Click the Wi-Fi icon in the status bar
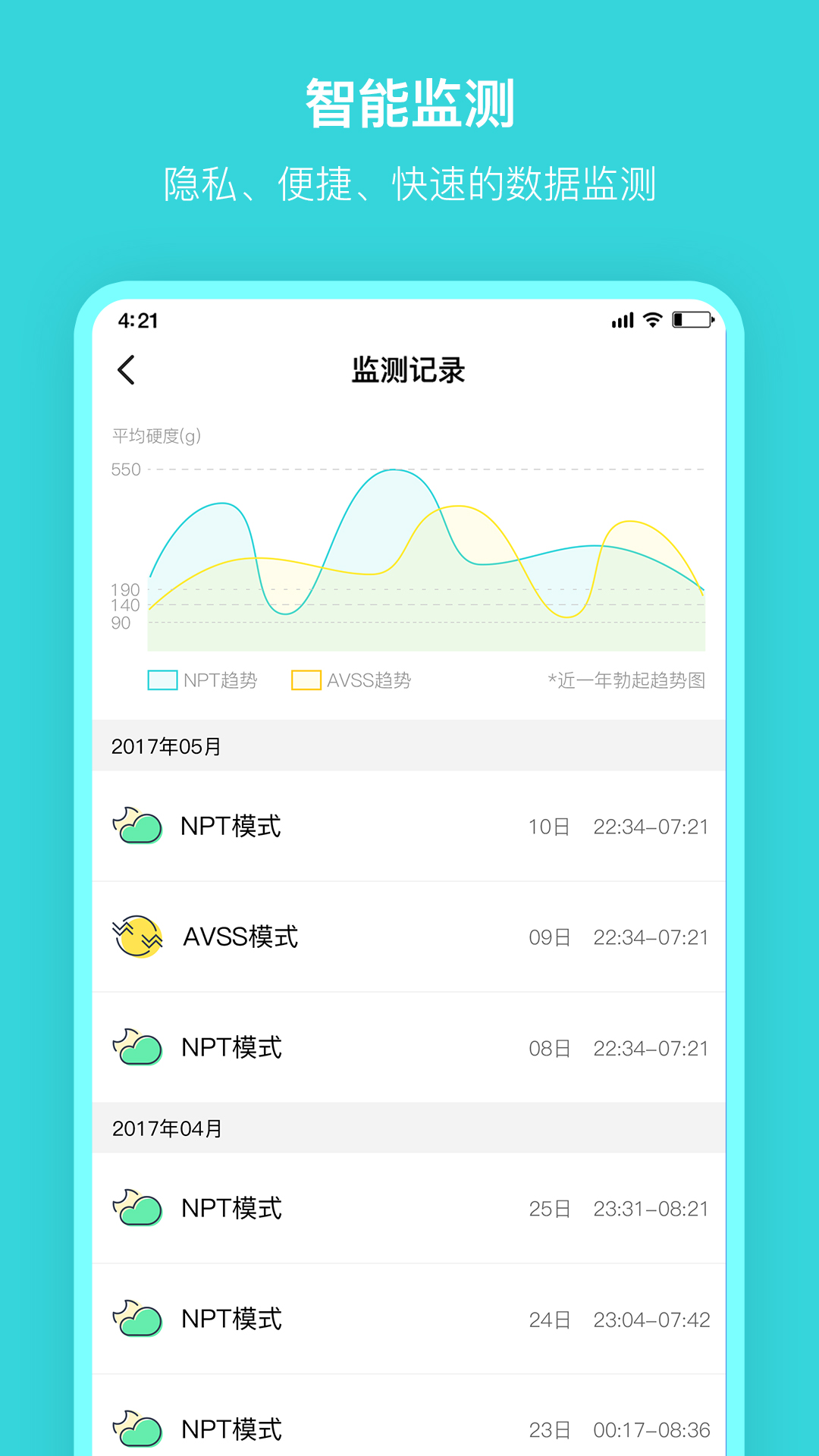Screen dimensions: 819x1456 [x=651, y=321]
